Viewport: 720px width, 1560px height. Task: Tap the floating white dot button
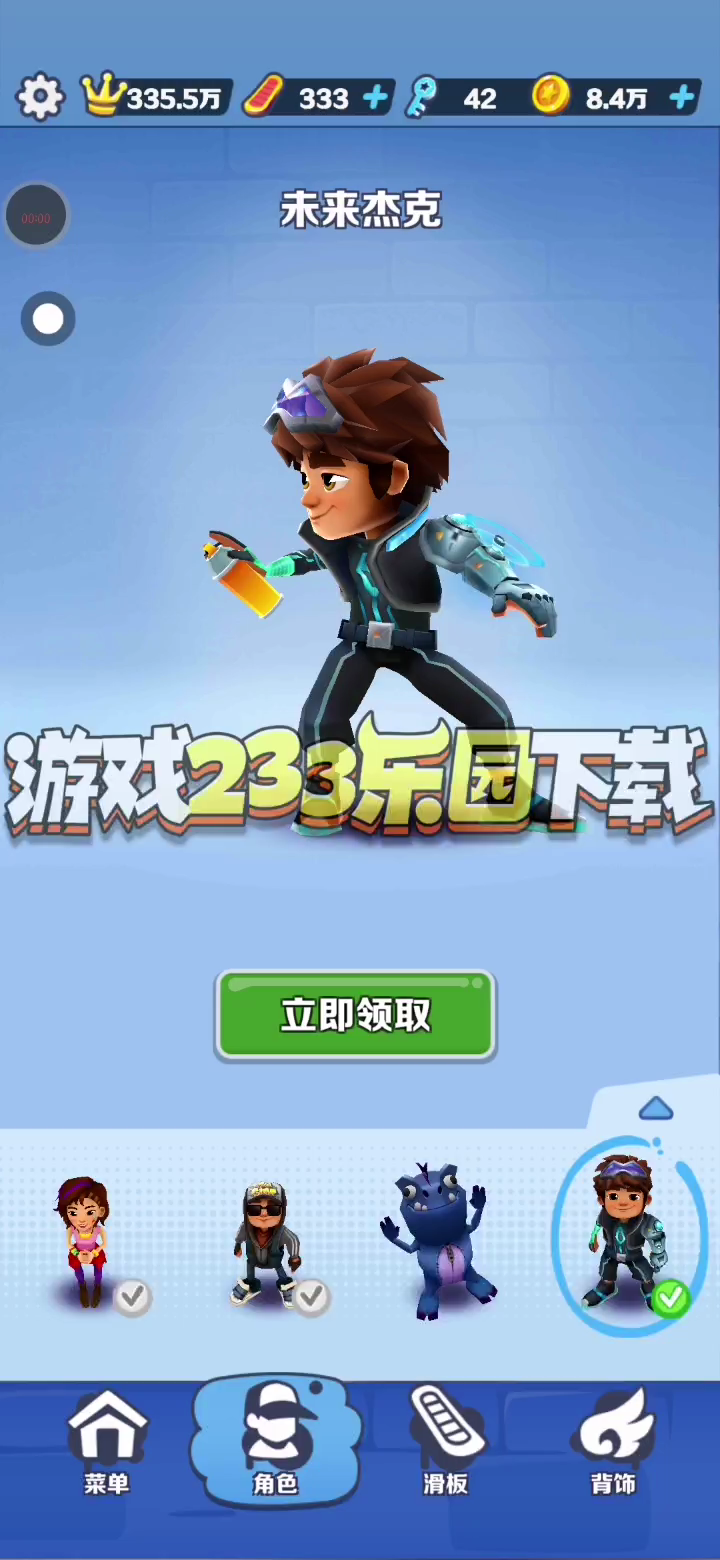click(48, 319)
